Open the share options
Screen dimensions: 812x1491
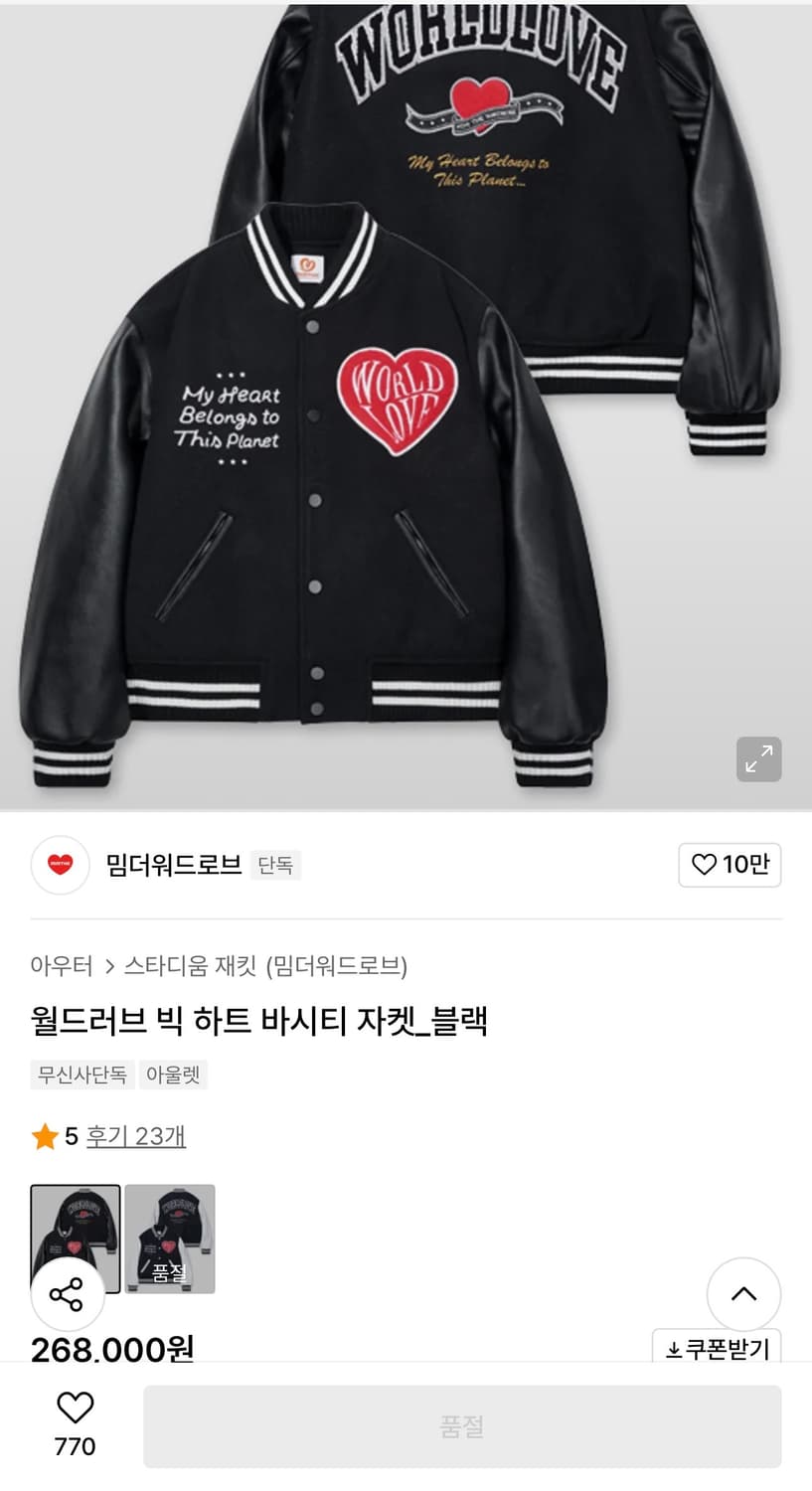pyautogui.click(x=68, y=1294)
